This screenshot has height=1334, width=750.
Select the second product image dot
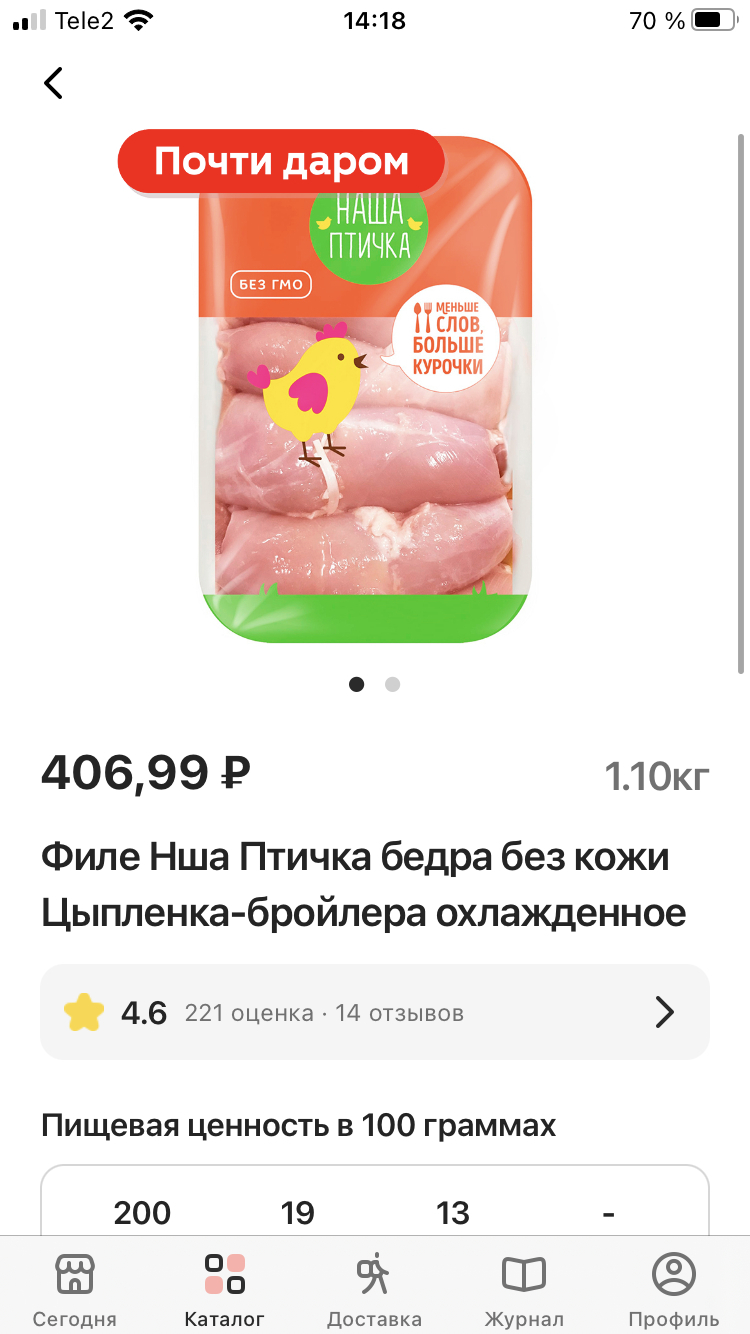pyautogui.click(x=393, y=684)
